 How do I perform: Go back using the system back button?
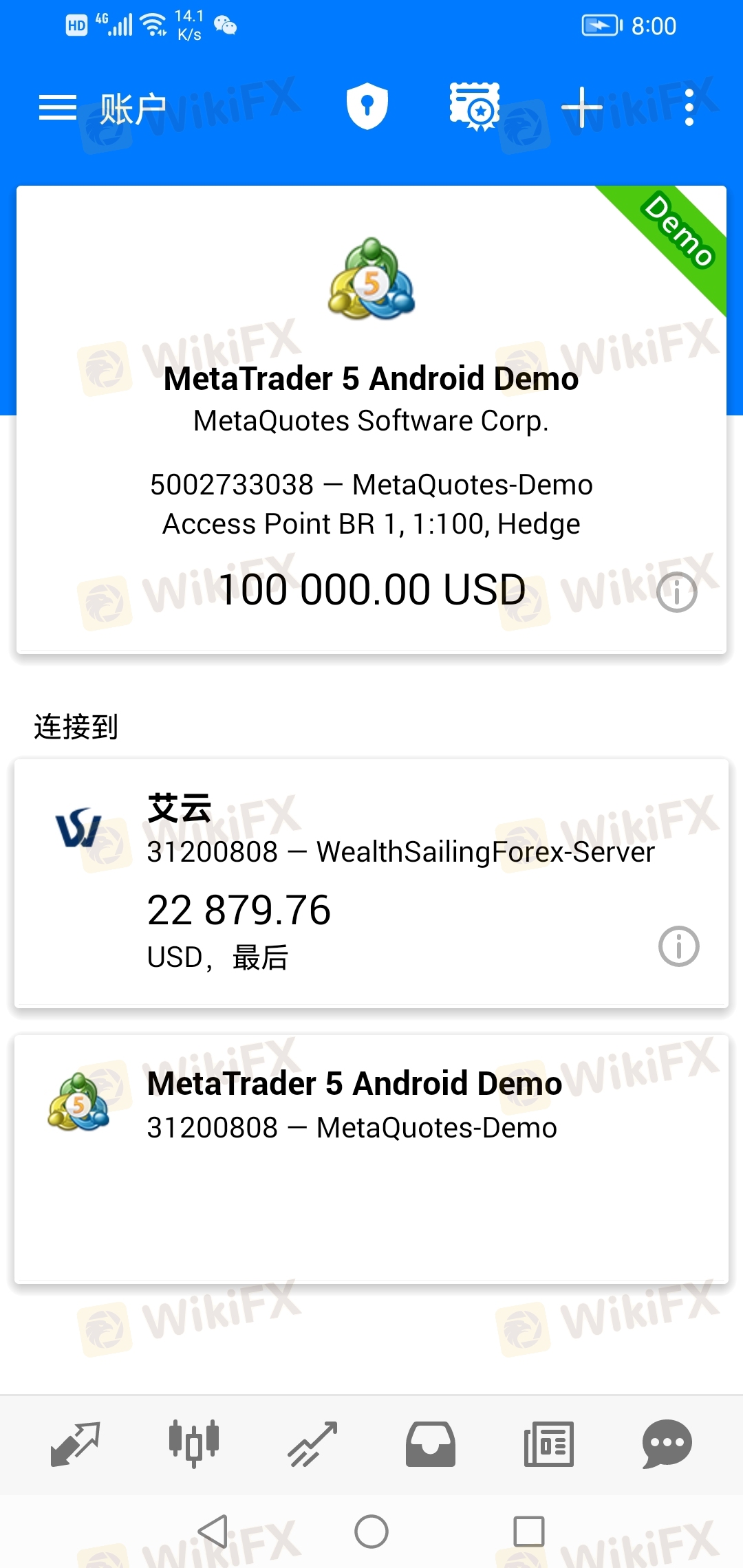tap(213, 1532)
